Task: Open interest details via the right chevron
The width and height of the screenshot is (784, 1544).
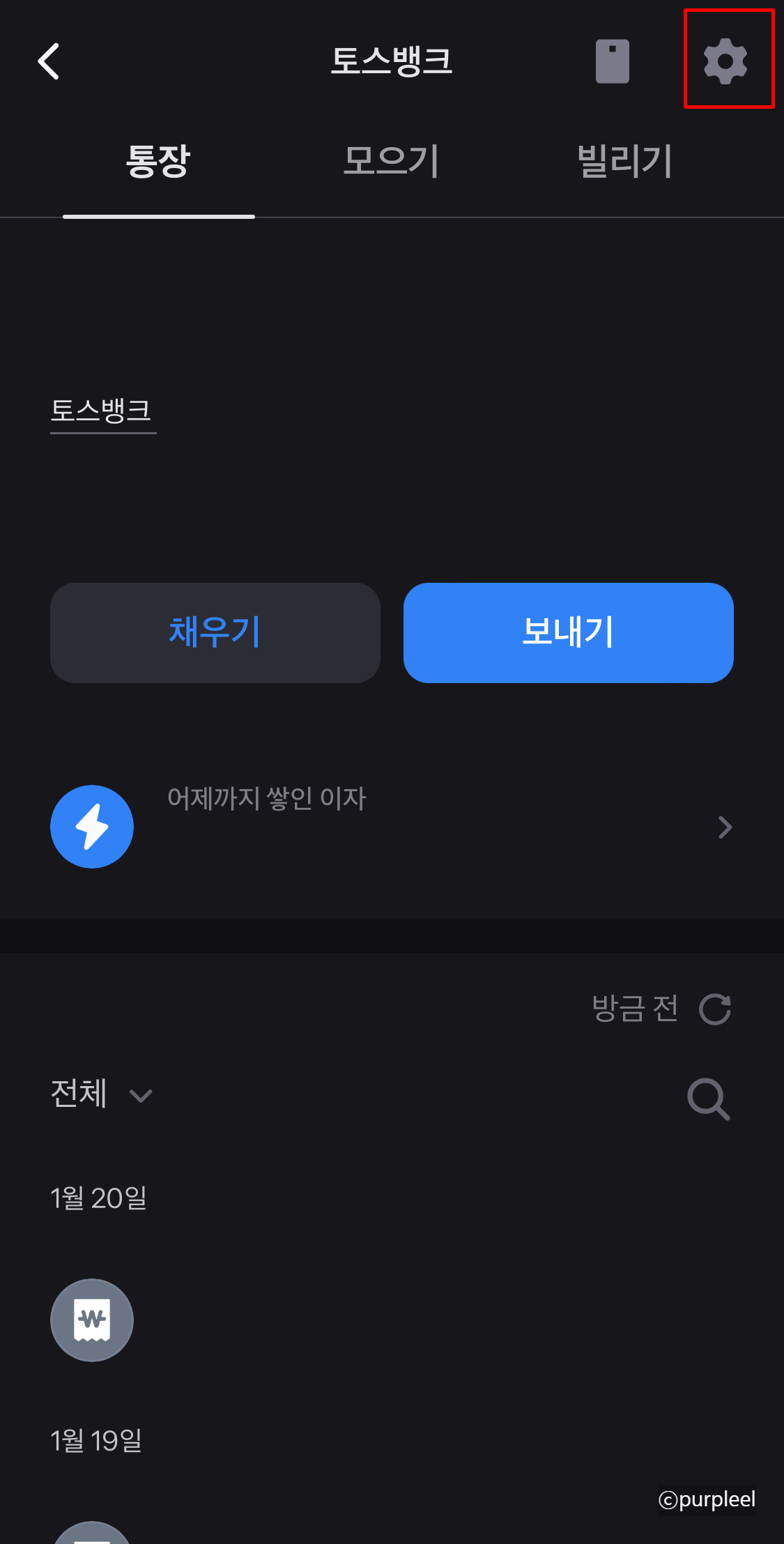Action: [x=725, y=827]
